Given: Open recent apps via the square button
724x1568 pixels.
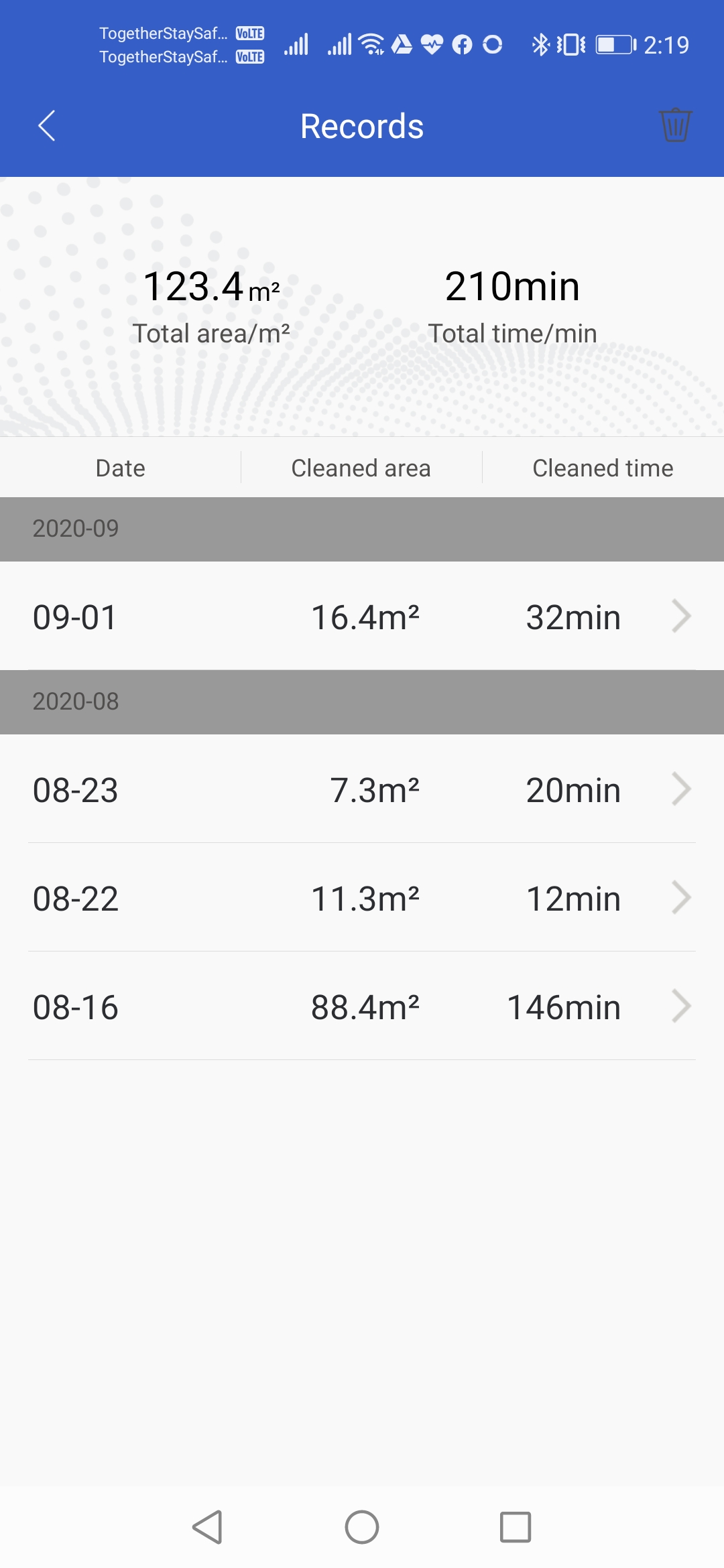Looking at the screenshot, I should (516, 1527).
